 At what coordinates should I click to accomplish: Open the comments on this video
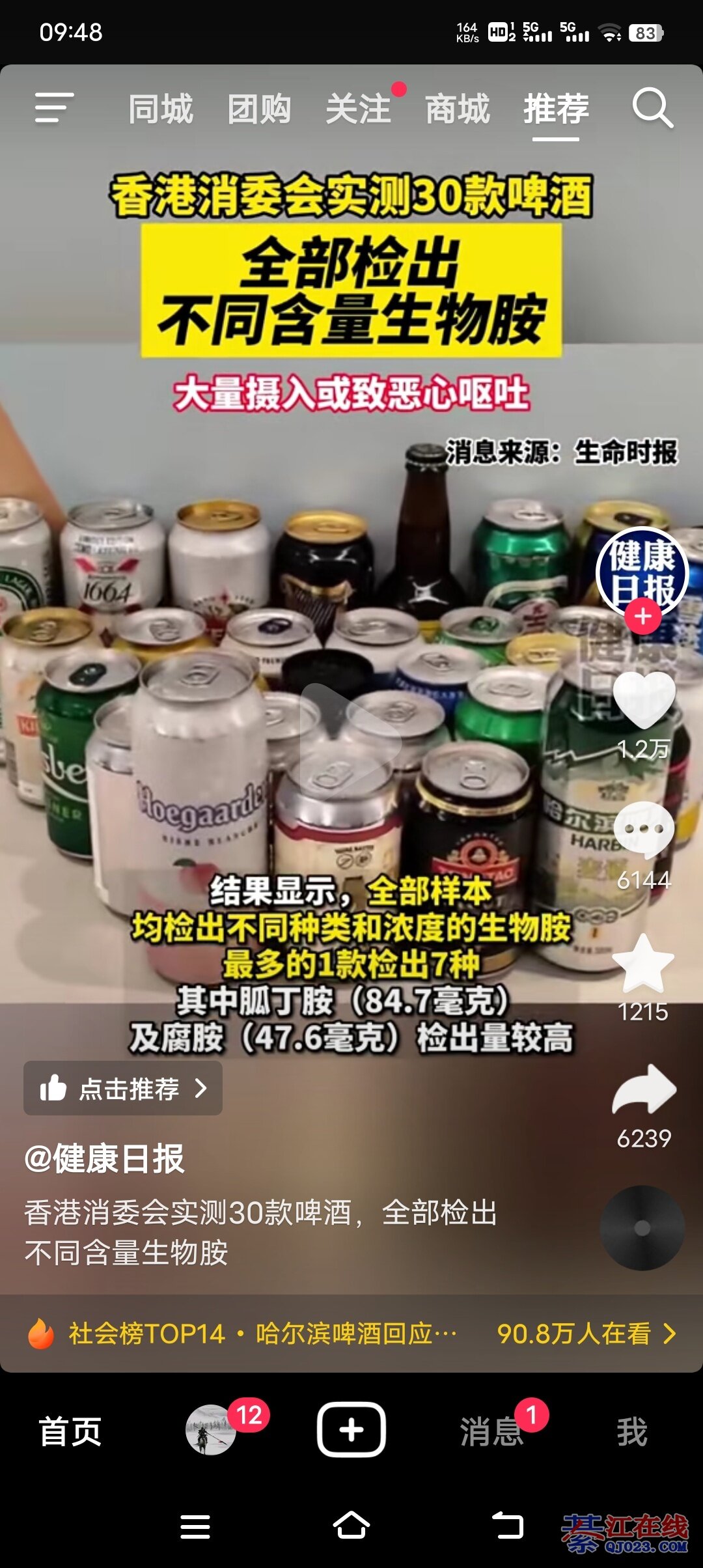pyautogui.click(x=644, y=829)
